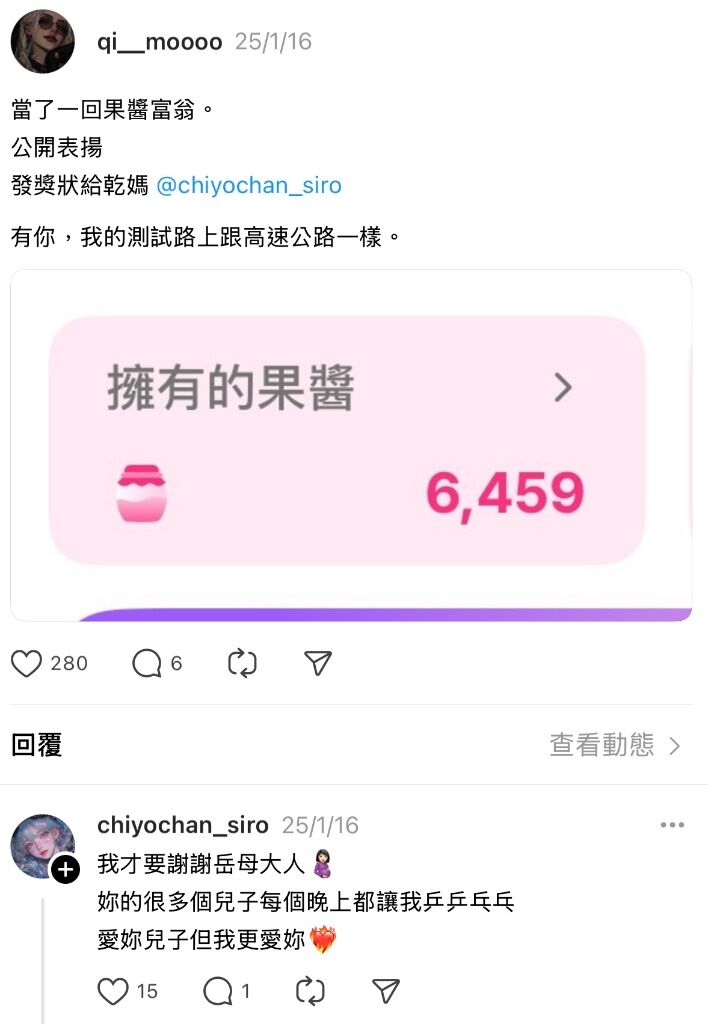Repost chiyochan_siro's reply

pos(311,991)
